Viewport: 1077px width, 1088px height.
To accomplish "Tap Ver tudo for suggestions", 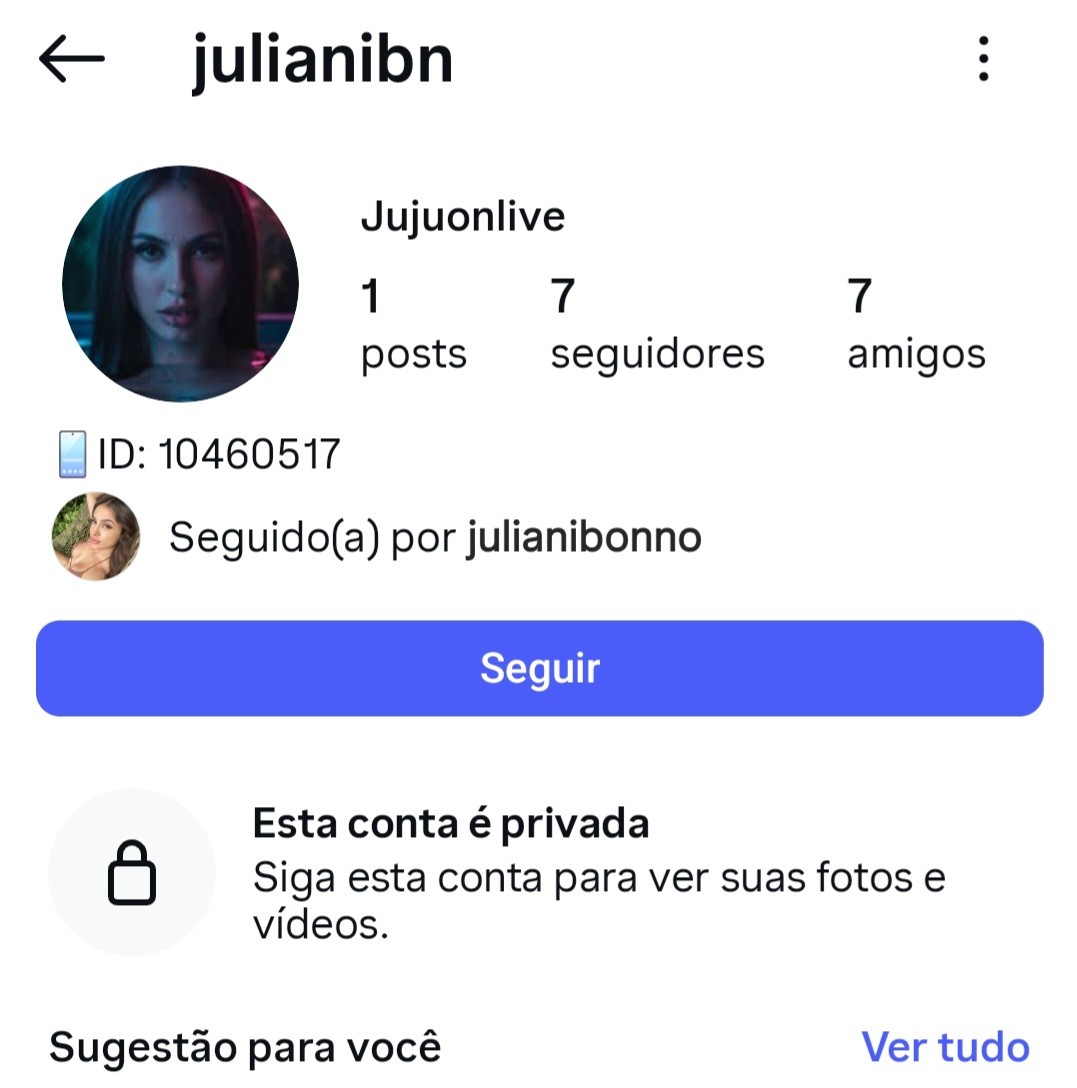I will pos(945,1047).
